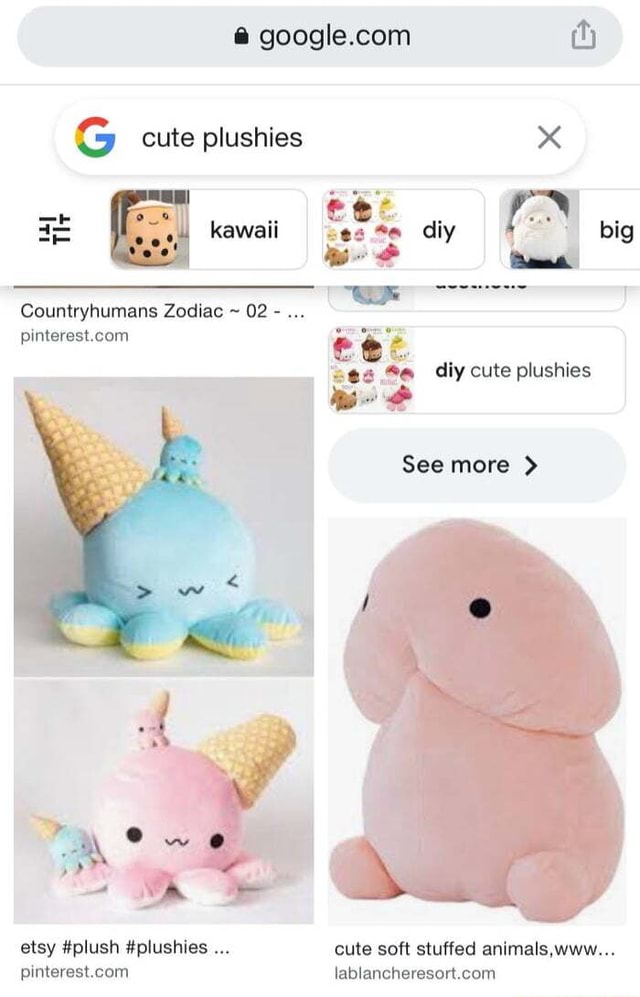Share the page from the browser bar

pyautogui.click(x=584, y=37)
